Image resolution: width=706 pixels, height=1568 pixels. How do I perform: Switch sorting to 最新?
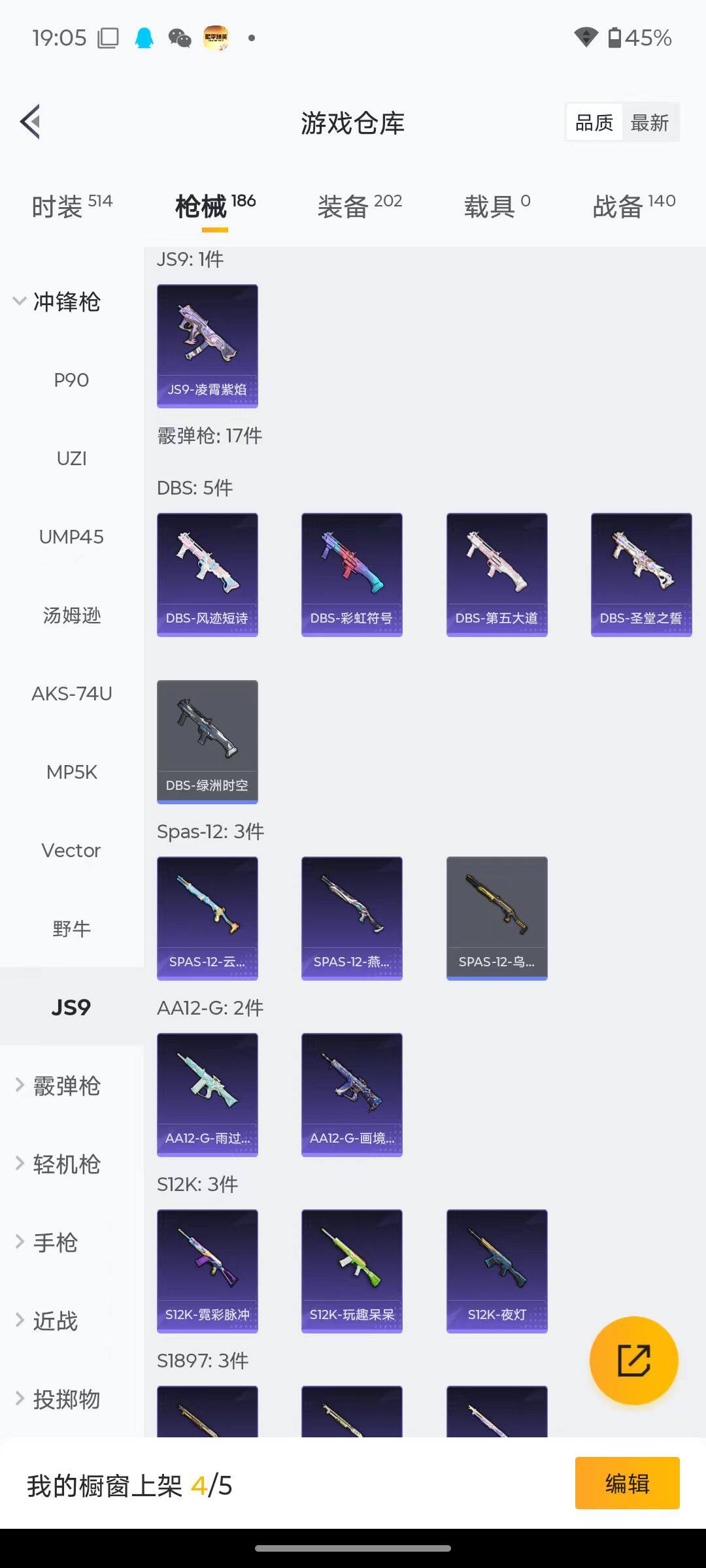(651, 122)
